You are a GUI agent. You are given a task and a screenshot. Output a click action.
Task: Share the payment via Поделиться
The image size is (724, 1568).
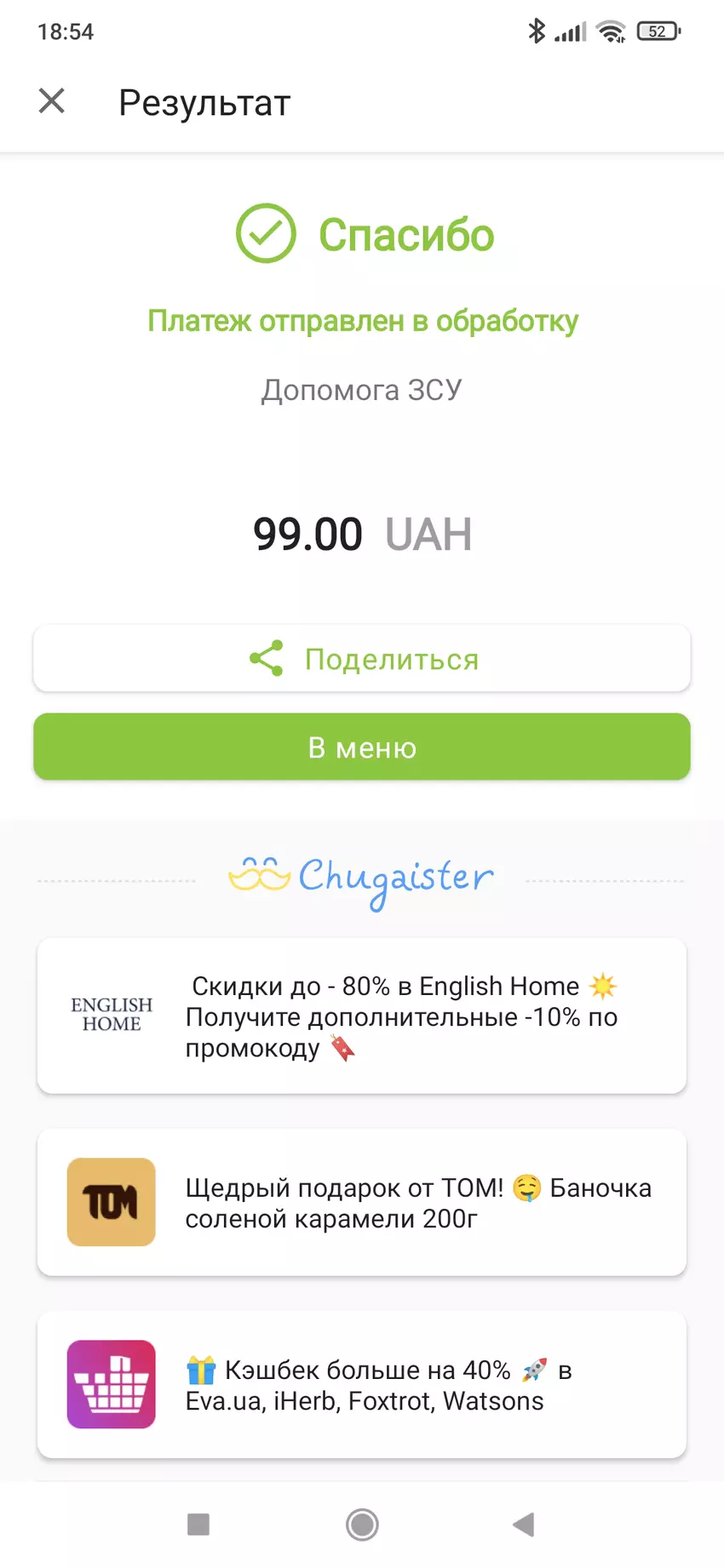[362, 659]
